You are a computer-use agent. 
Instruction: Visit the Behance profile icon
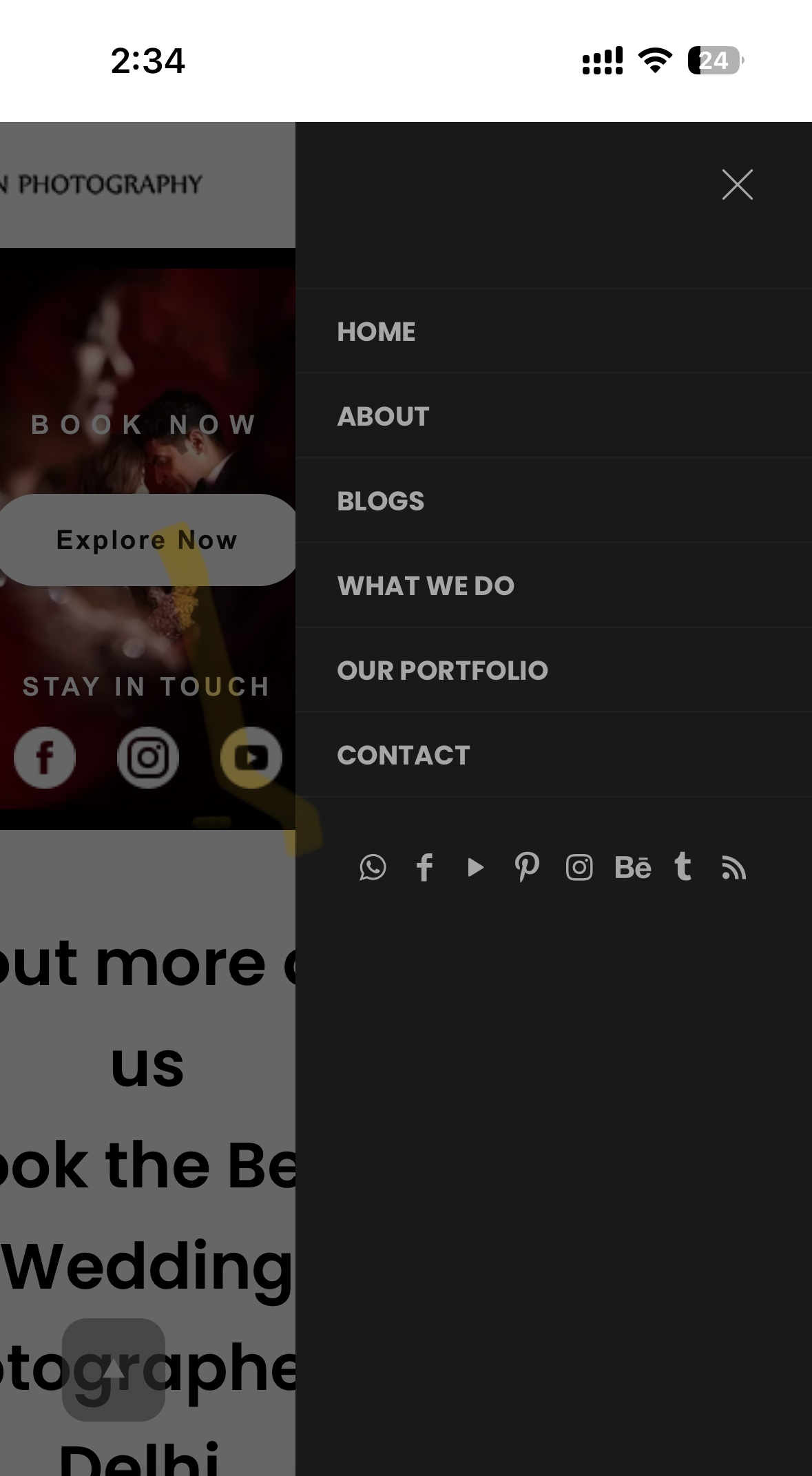[x=632, y=868]
